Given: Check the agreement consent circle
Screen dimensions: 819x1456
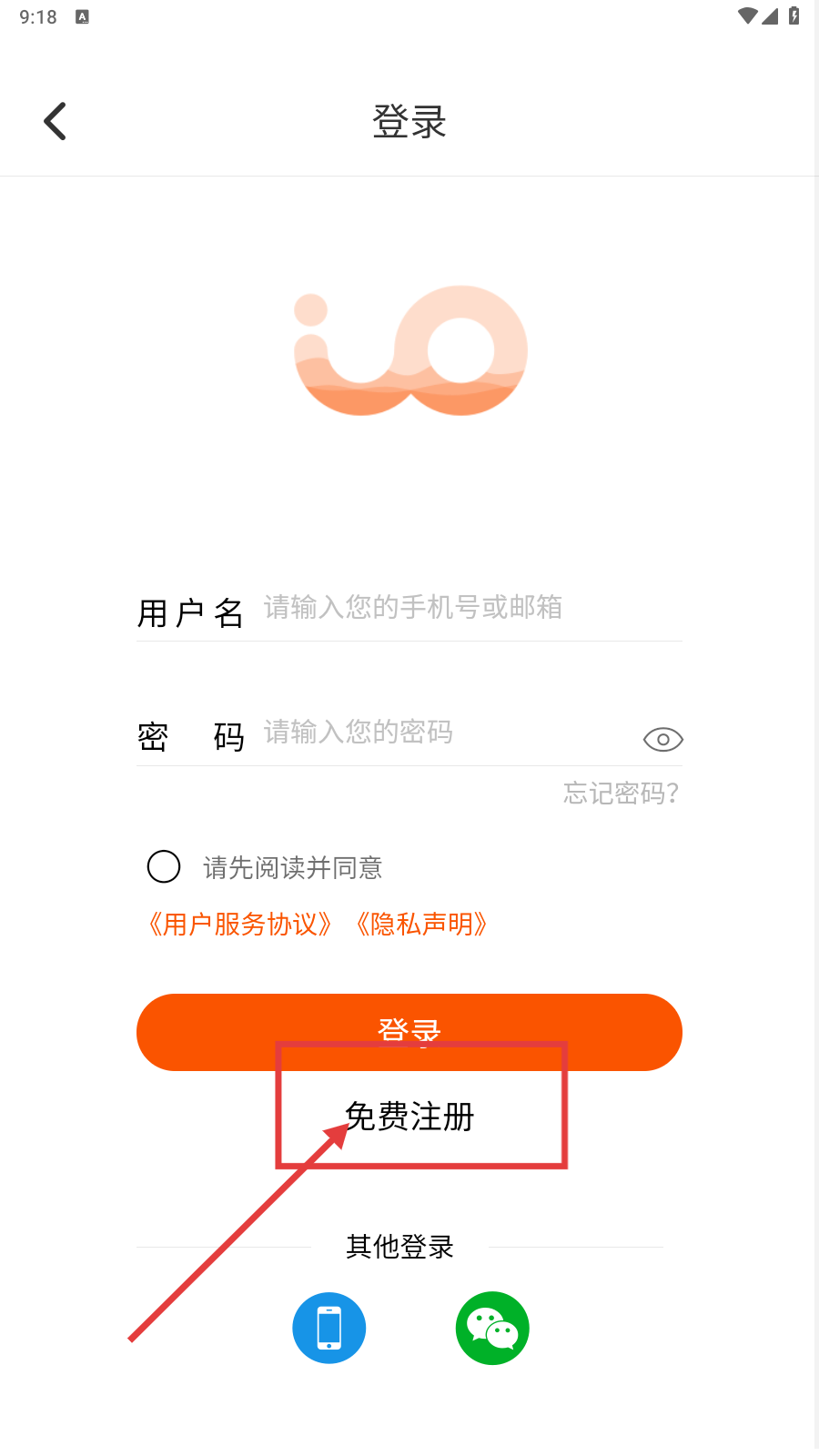Looking at the screenshot, I should 164,866.
